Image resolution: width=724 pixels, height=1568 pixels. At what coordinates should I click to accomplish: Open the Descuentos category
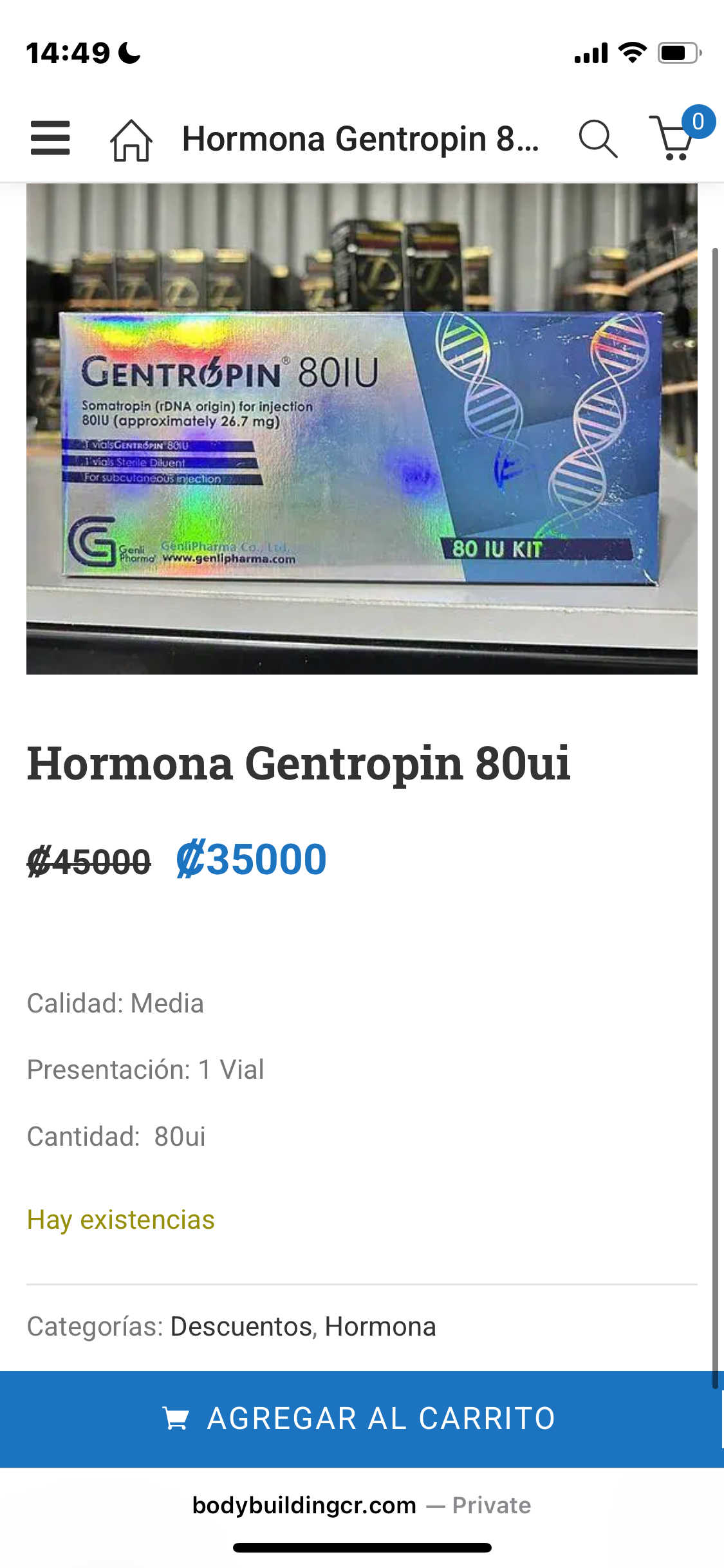[241, 1327]
